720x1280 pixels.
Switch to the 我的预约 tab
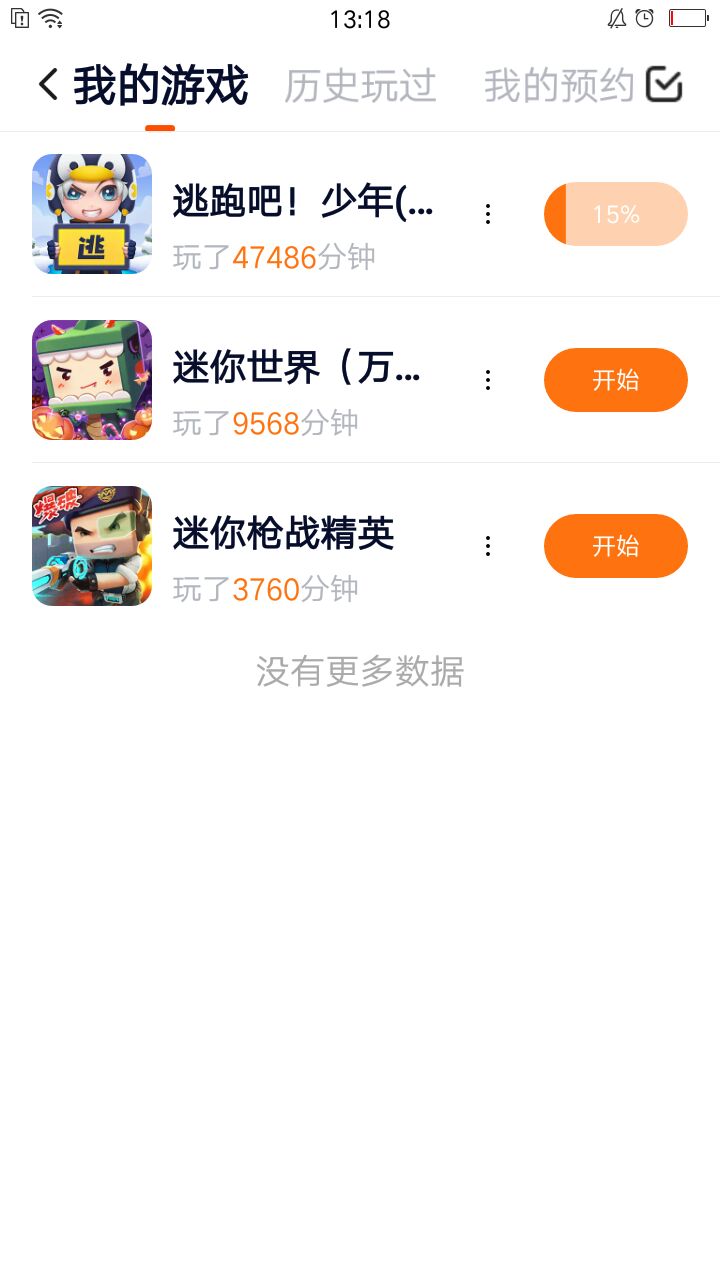(559, 86)
